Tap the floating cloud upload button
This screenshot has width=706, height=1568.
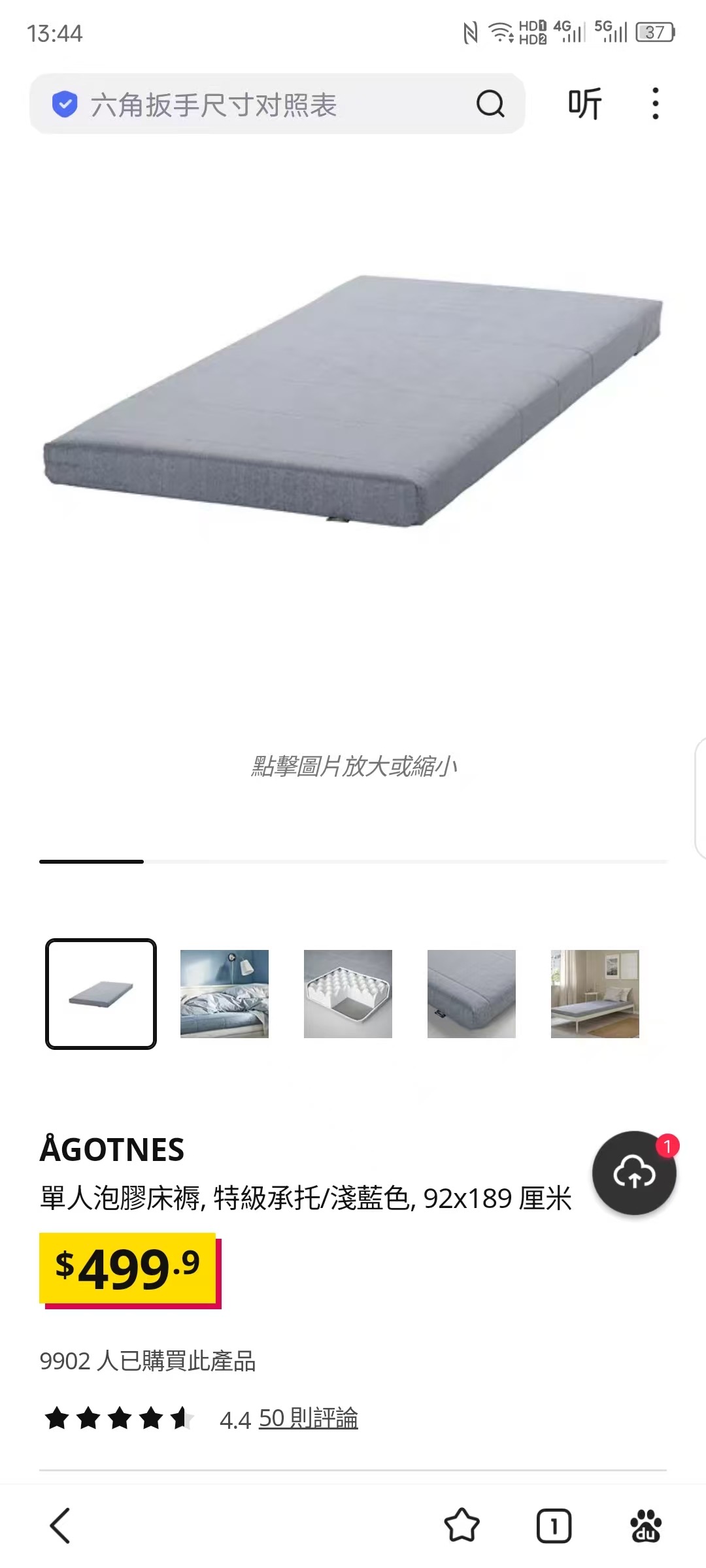[633, 1173]
